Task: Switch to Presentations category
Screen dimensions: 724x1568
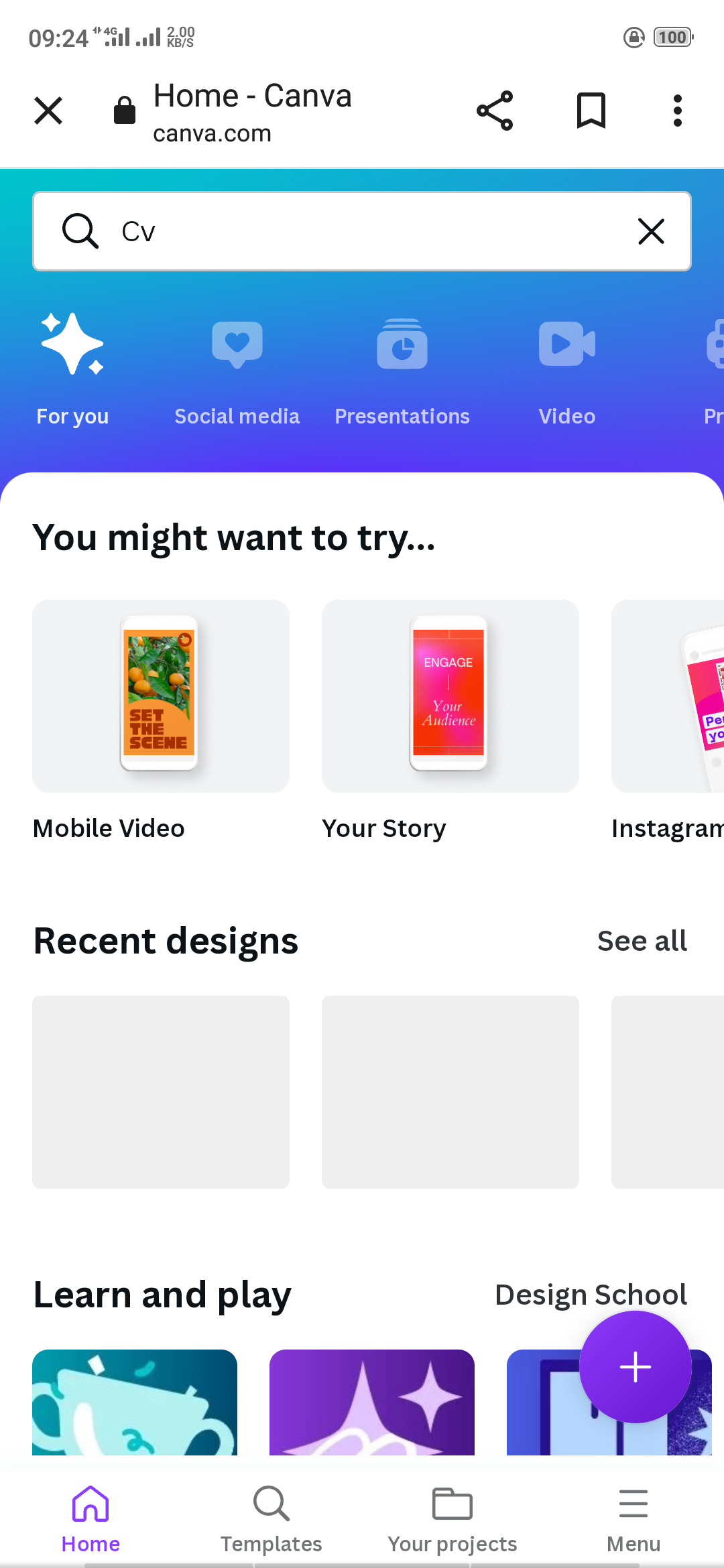Action: tap(402, 369)
